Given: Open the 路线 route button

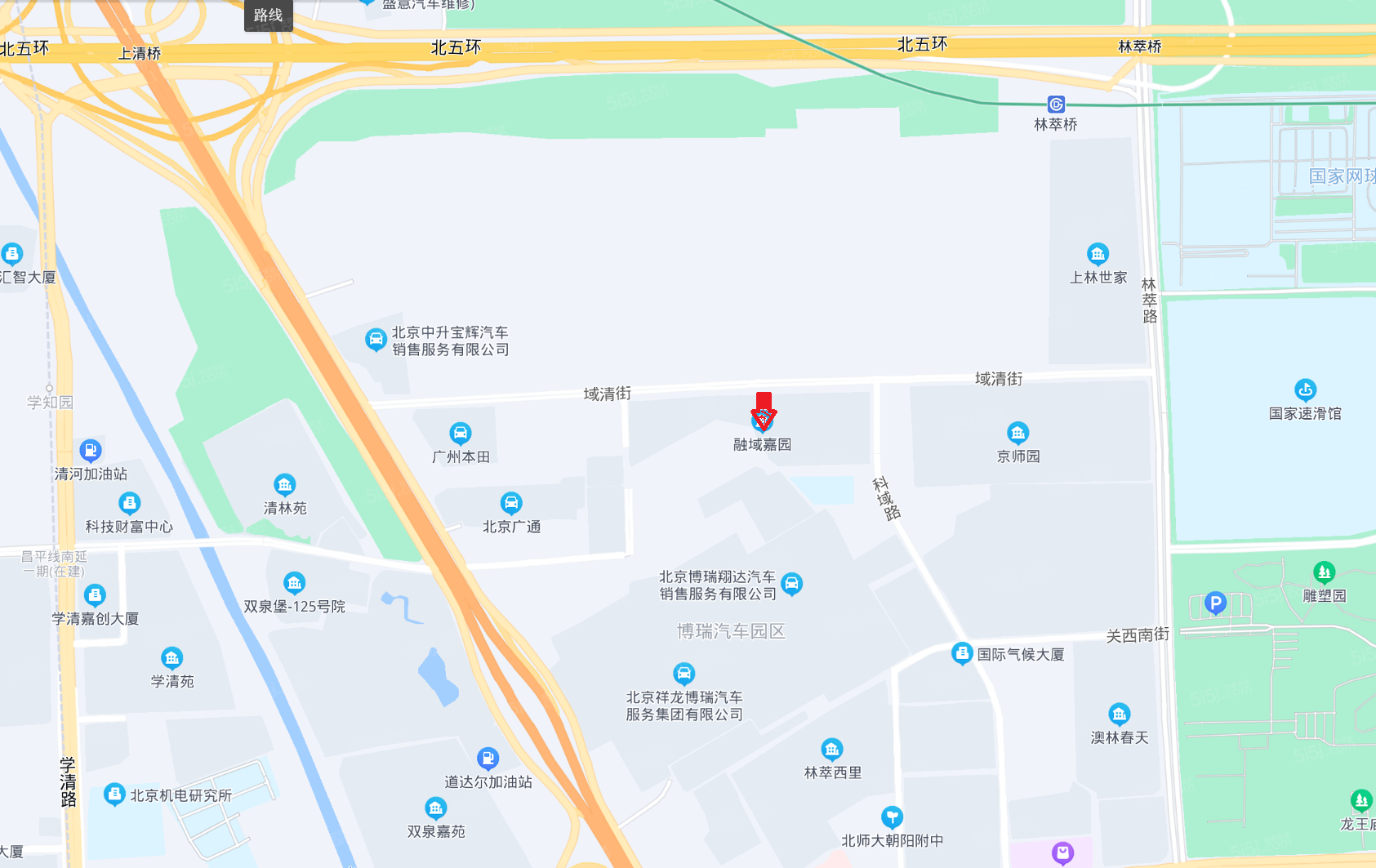Looking at the screenshot, I should point(269,15).
